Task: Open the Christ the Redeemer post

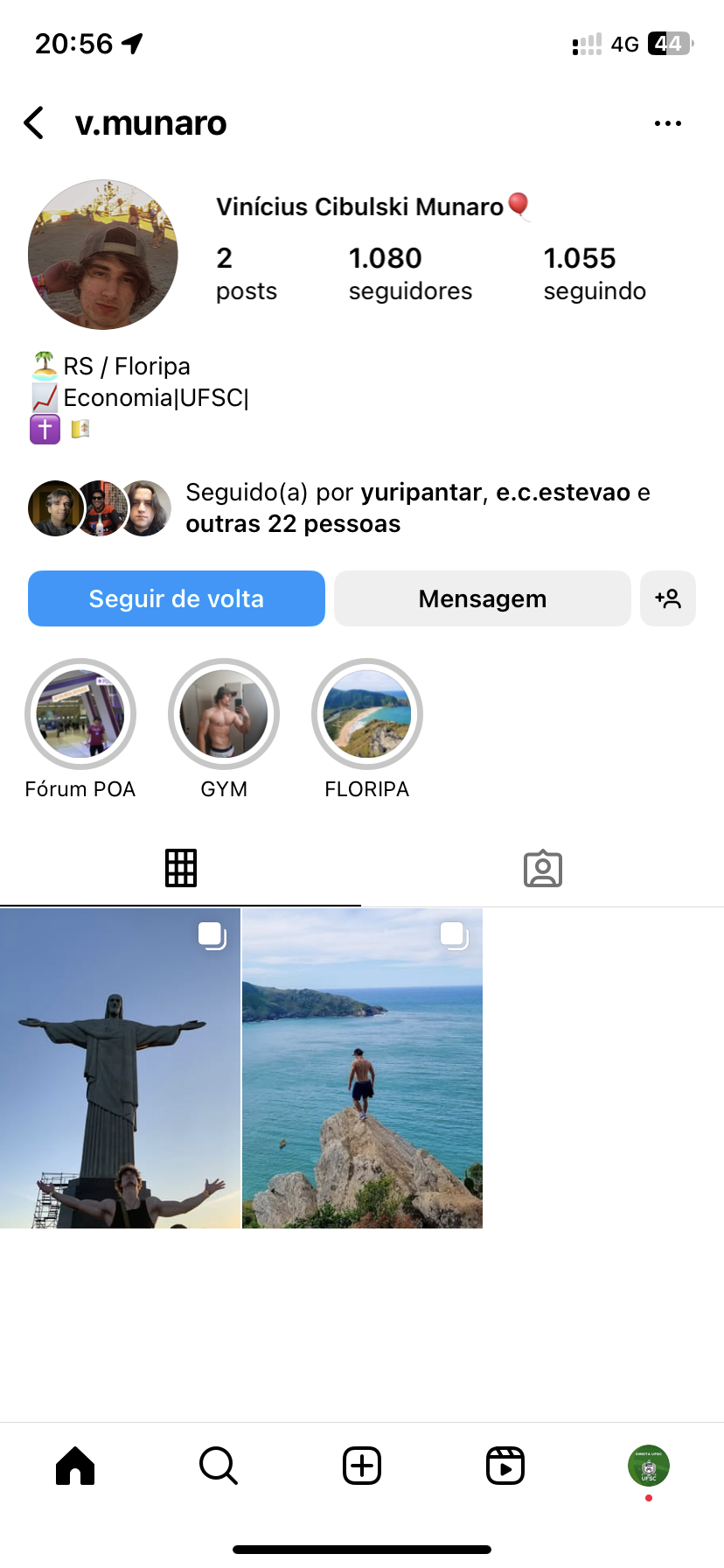Action: [x=120, y=1067]
